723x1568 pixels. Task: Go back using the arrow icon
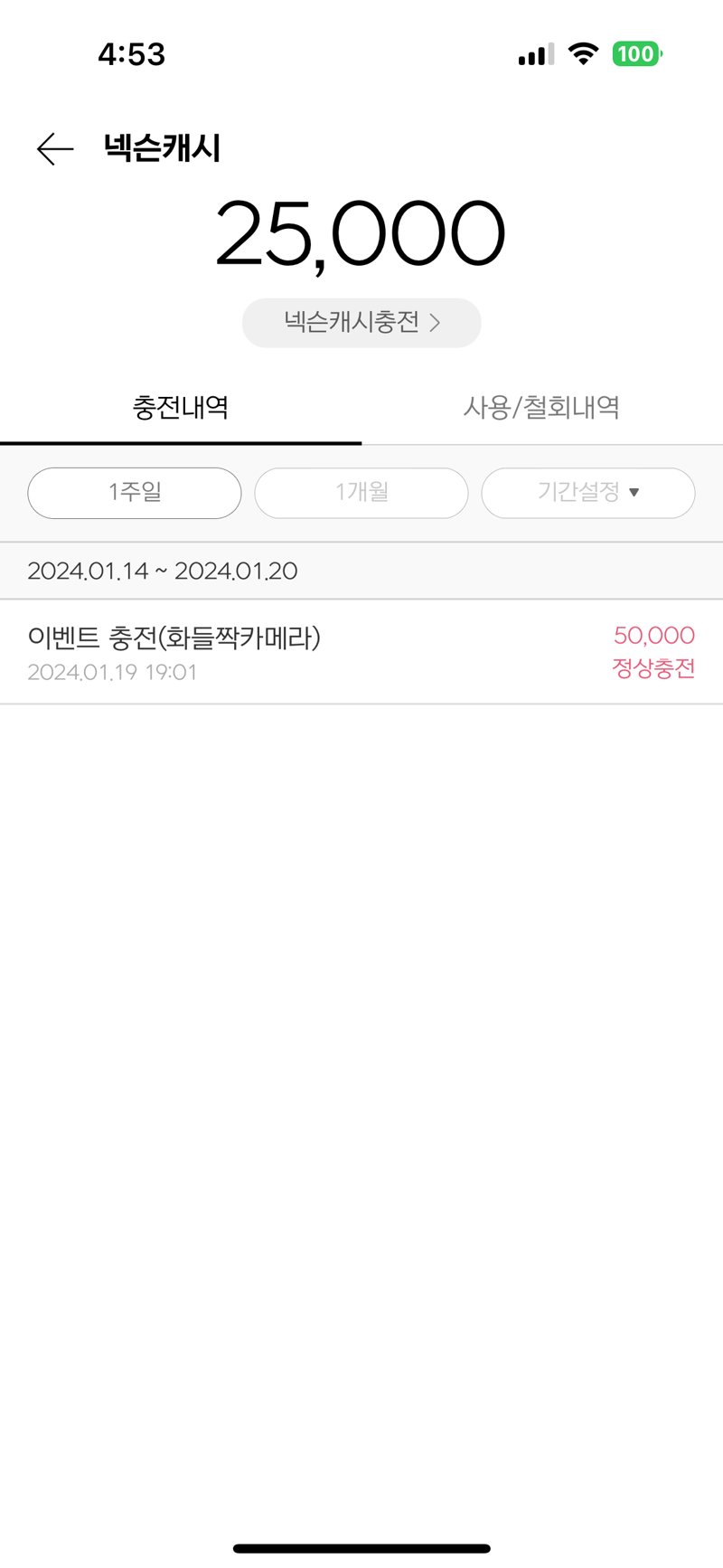tap(55, 148)
